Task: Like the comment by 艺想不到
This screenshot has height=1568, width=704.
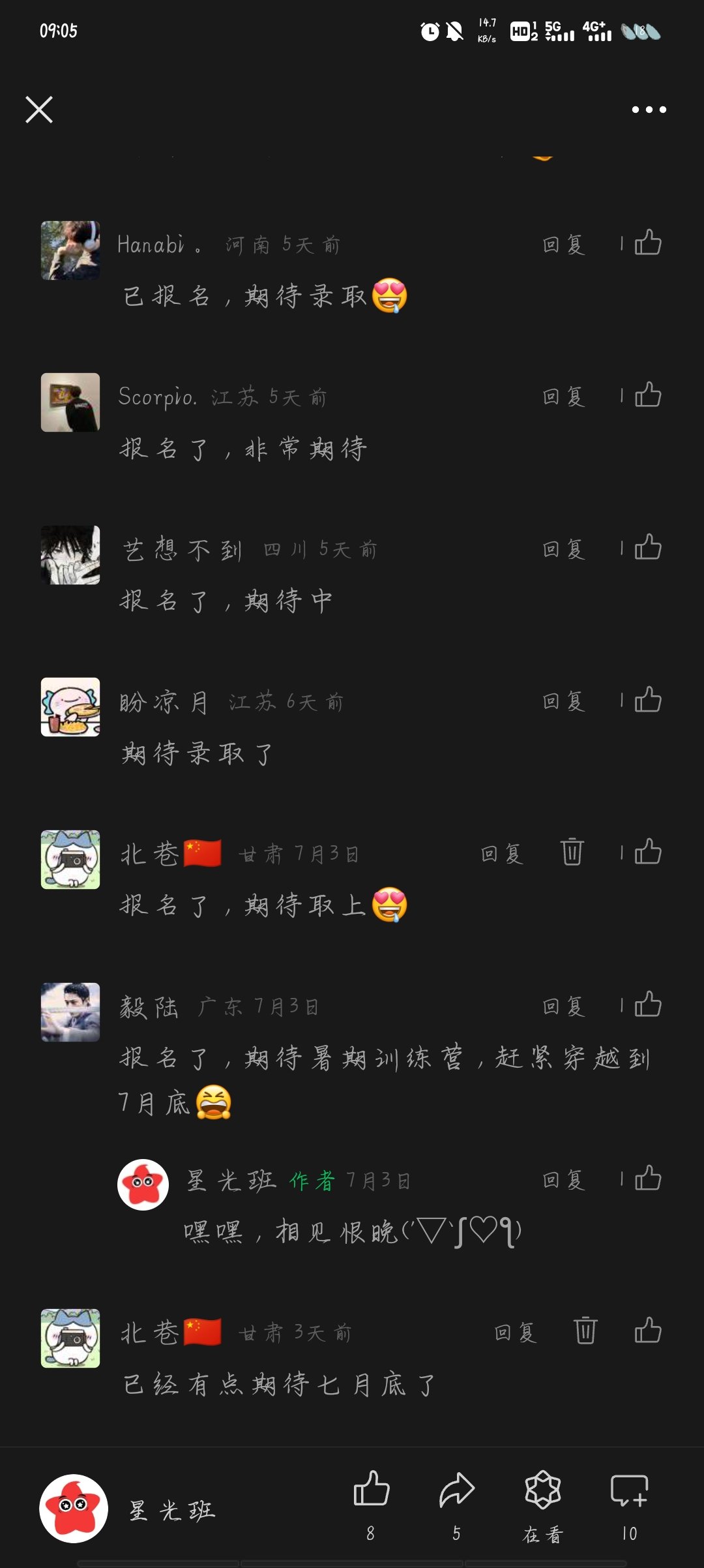Action: click(x=648, y=548)
